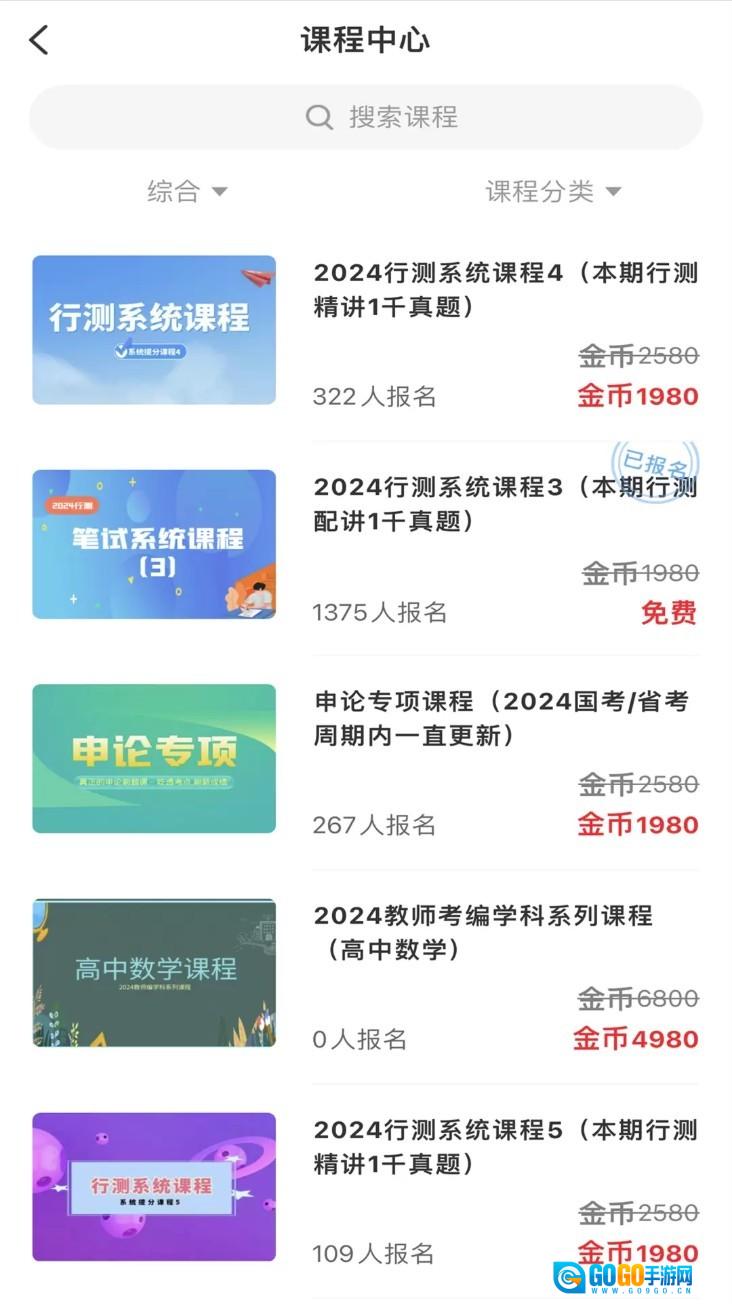Go back from 课程中心
This screenshot has width=732, height=1304.
click(39, 41)
